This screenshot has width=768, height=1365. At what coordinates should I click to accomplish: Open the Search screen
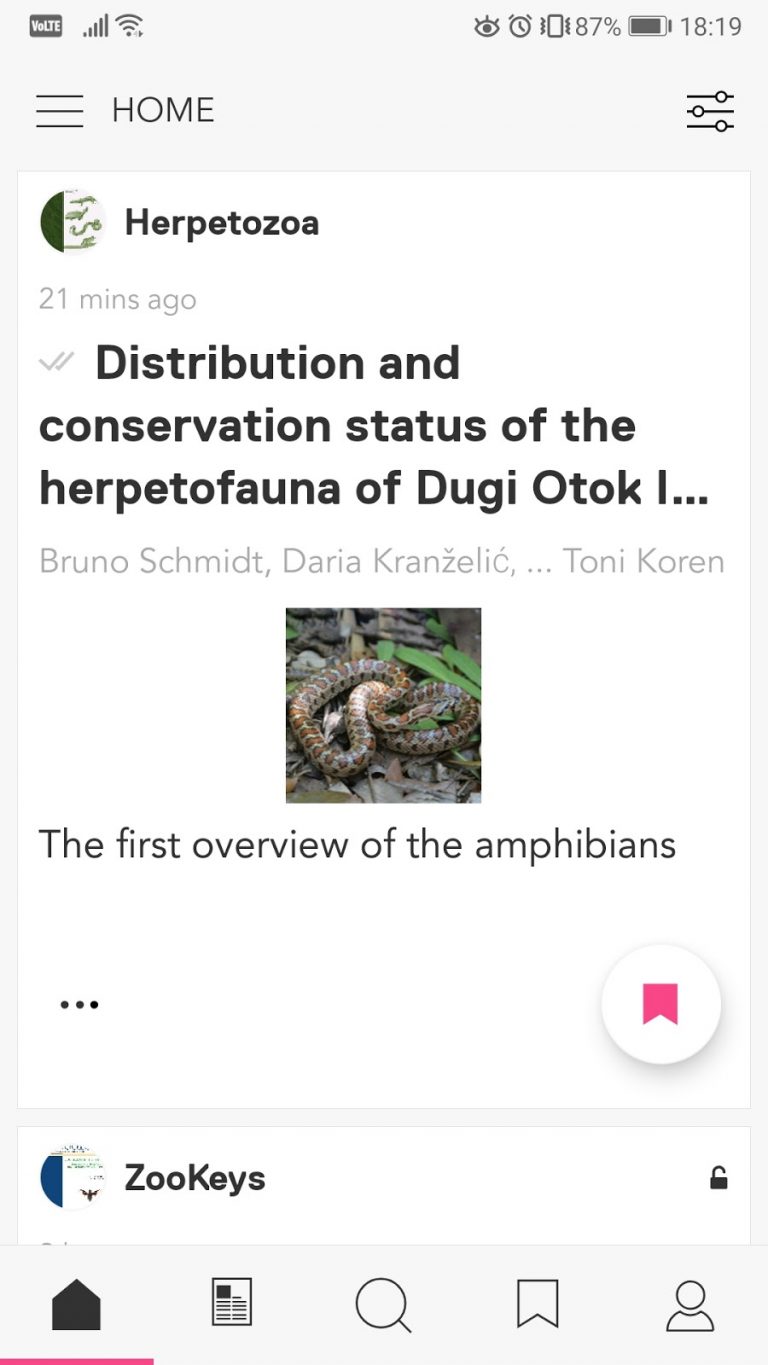[384, 1301]
